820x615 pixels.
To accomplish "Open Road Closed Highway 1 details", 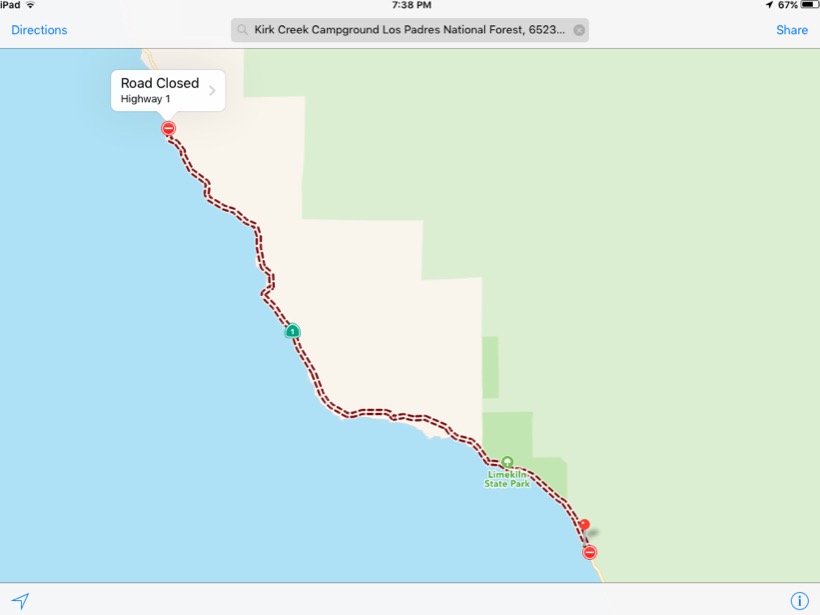I will 168,90.
